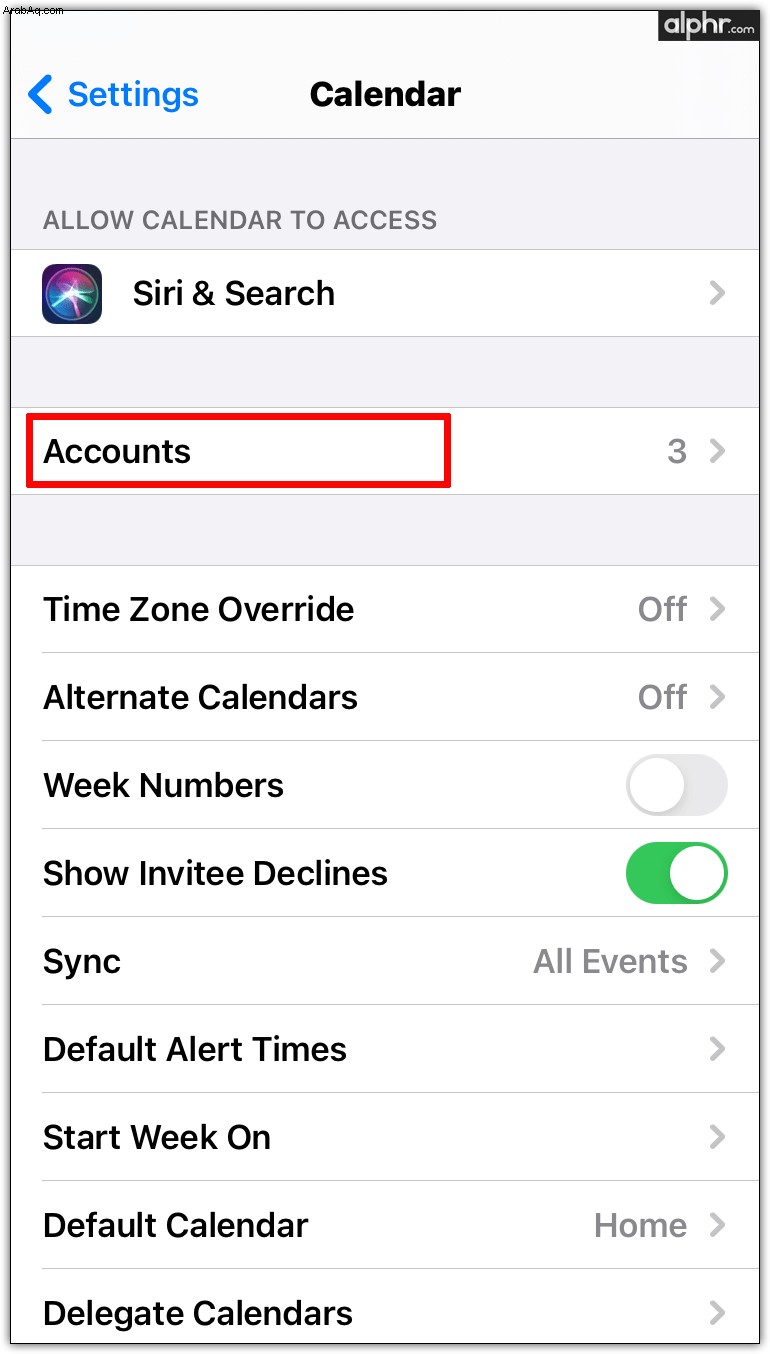Open Start Week On
This screenshot has width=770, height=1354.
pyautogui.click(x=385, y=1137)
